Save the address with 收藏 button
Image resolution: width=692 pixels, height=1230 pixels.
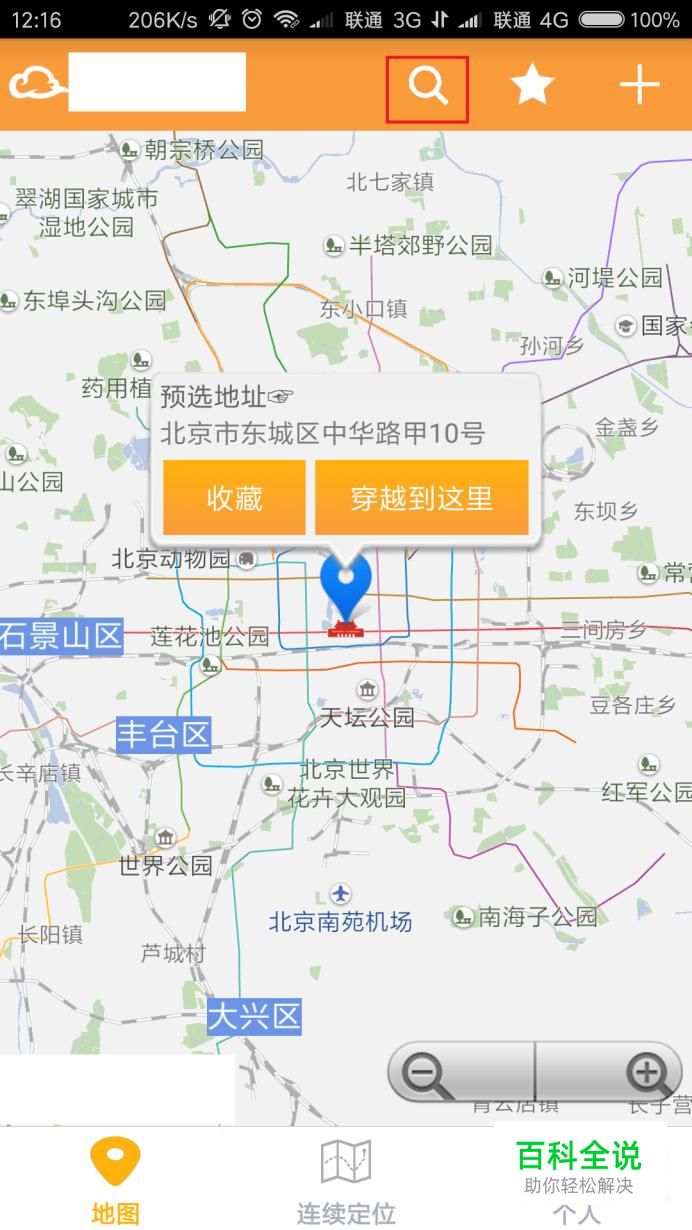(234, 498)
